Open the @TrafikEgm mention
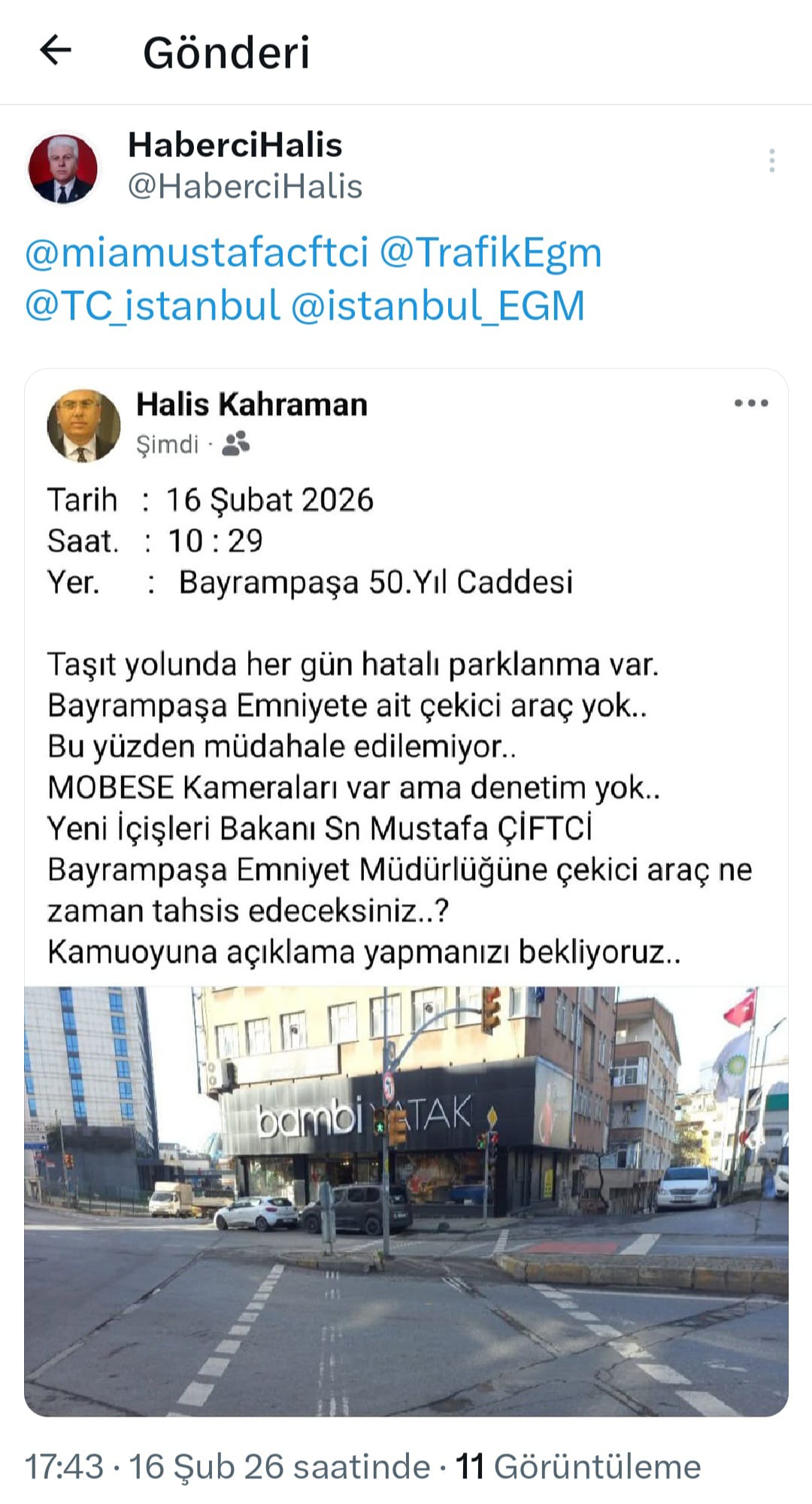Screen dimensions: 812x1504 coord(490,253)
